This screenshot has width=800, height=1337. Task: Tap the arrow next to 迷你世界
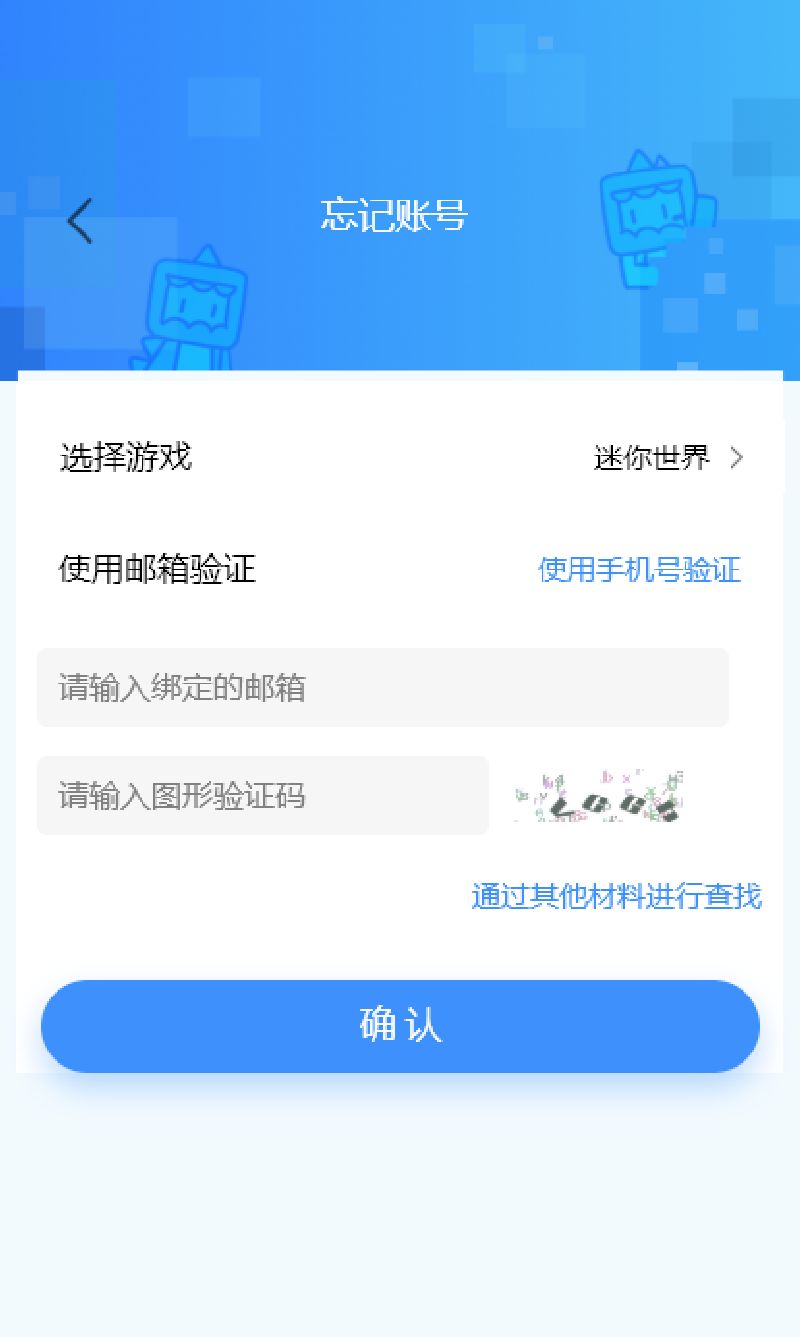coord(737,457)
